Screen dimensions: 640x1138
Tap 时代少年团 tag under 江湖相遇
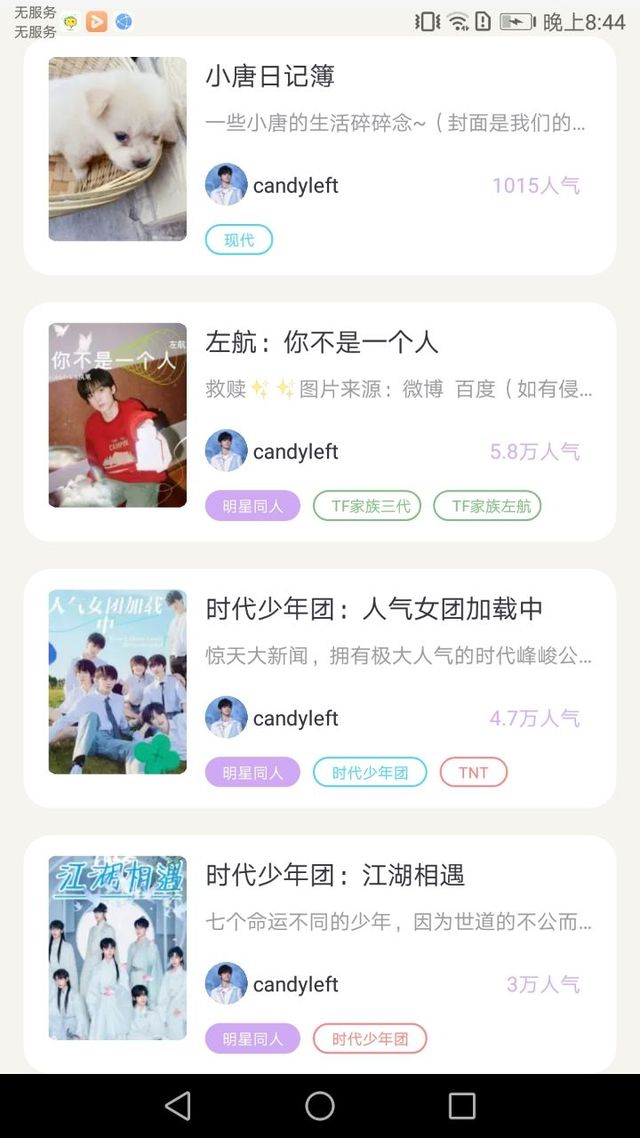click(x=370, y=1039)
